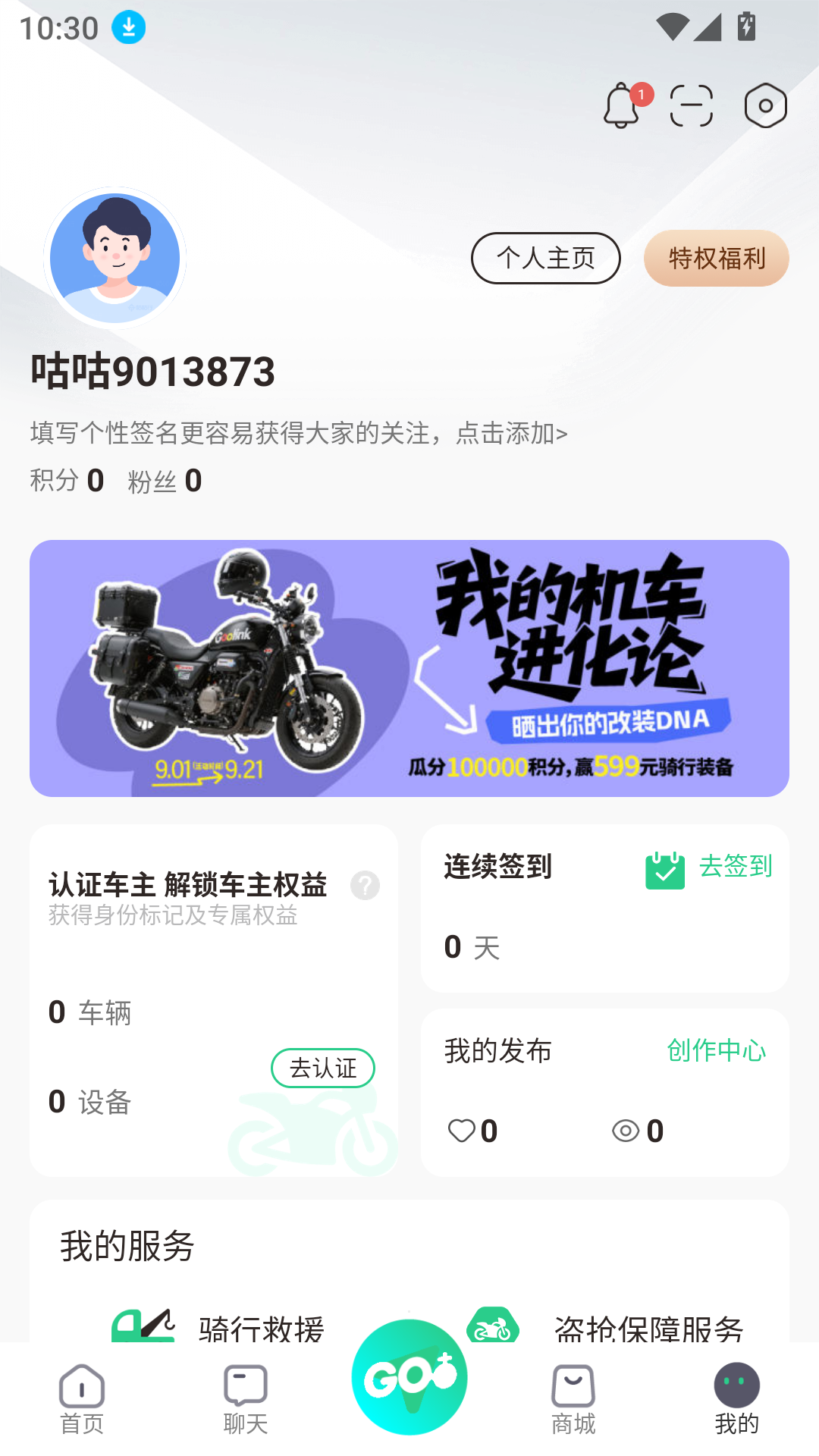Open 骑行救援 riding rescue service
Image resolution: width=819 pixels, height=1456 pixels.
pyautogui.click(x=261, y=1327)
